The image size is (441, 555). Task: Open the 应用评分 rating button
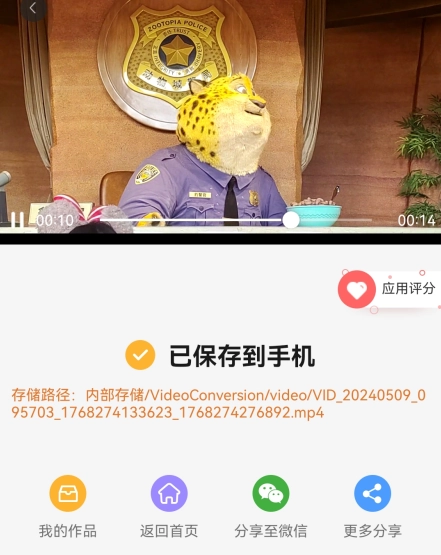(x=389, y=289)
